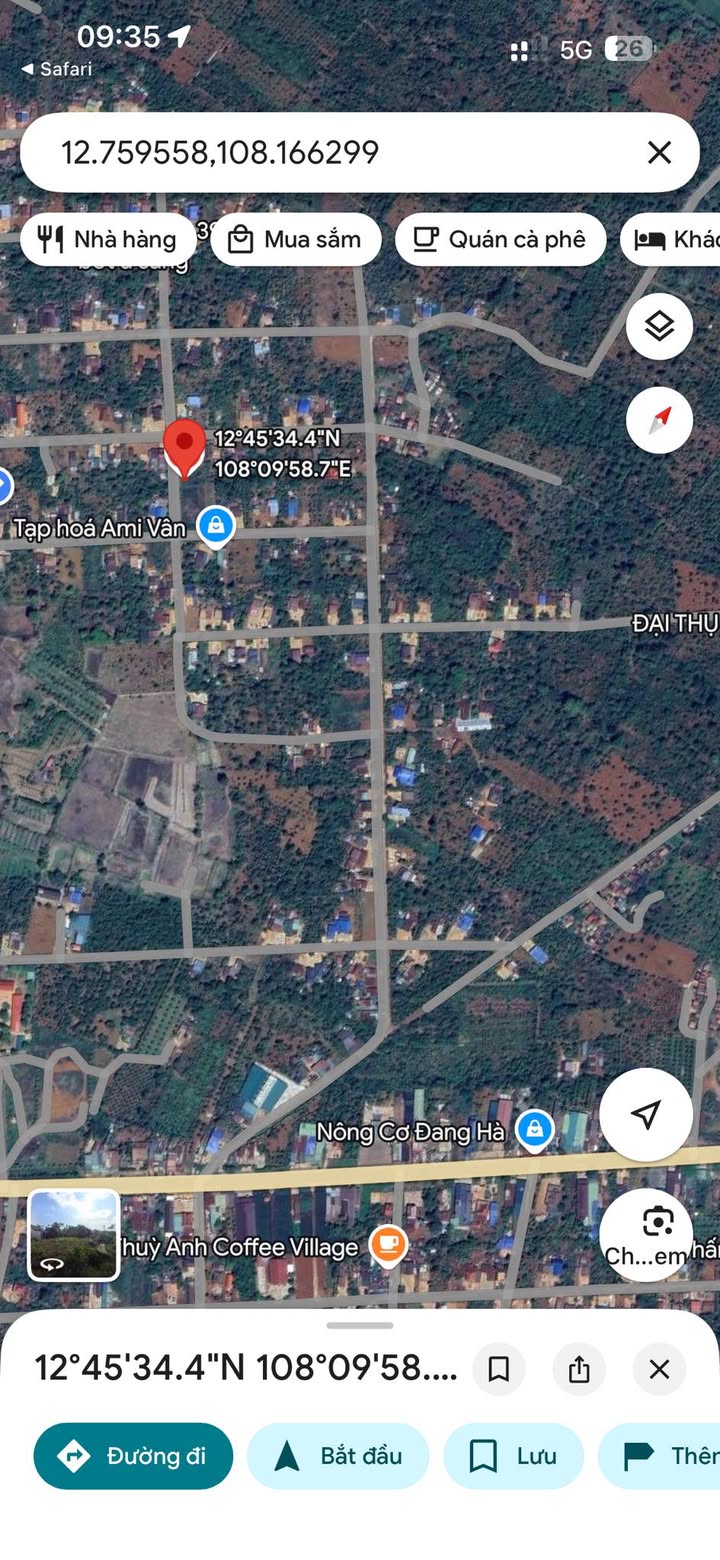Open Nông Cơ Đang Hà marker
The height and width of the screenshot is (1560, 720).
(x=535, y=1130)
